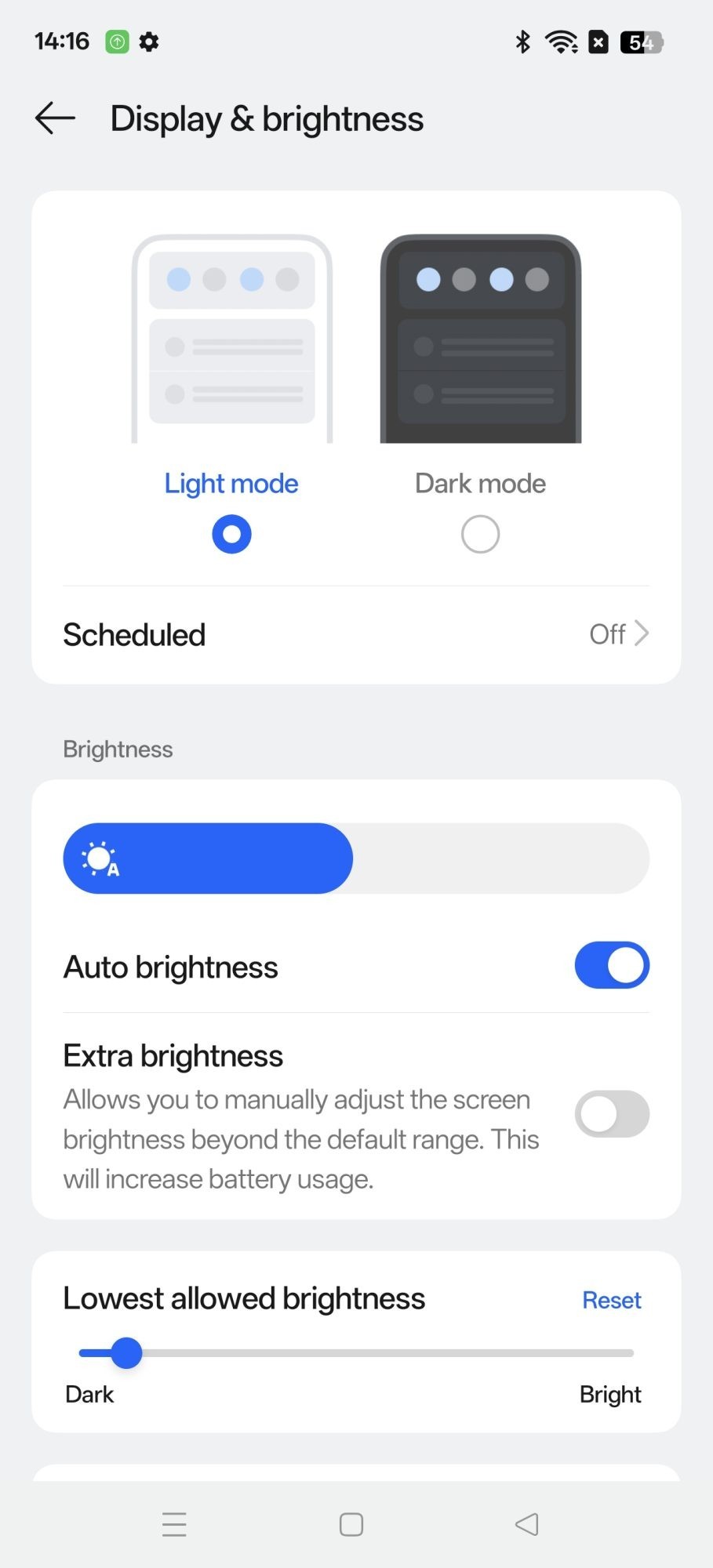Select the Dark mode radio button
This screenshot has height=1568, width=713.
pyautogui.click(x=480, y=534)
